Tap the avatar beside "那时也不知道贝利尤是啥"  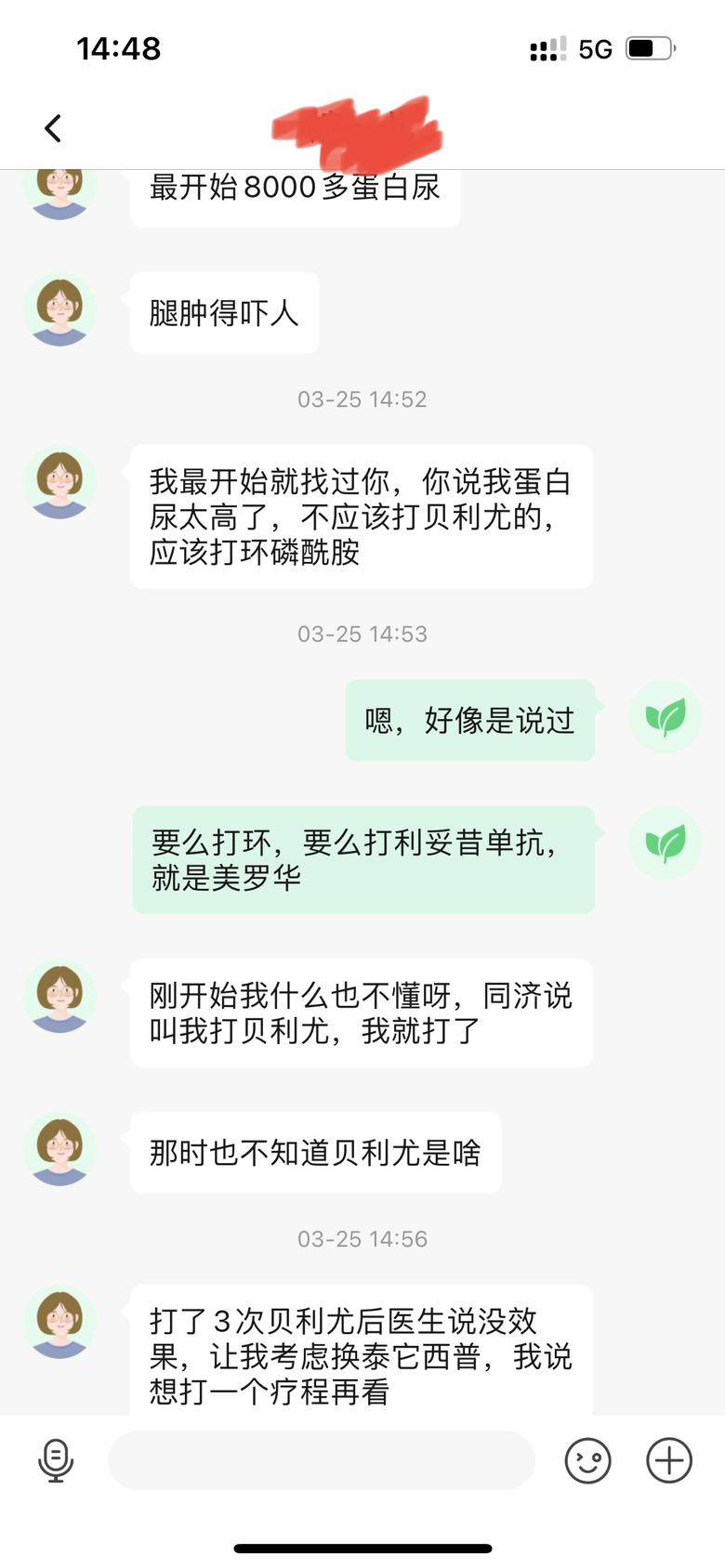60,1150
